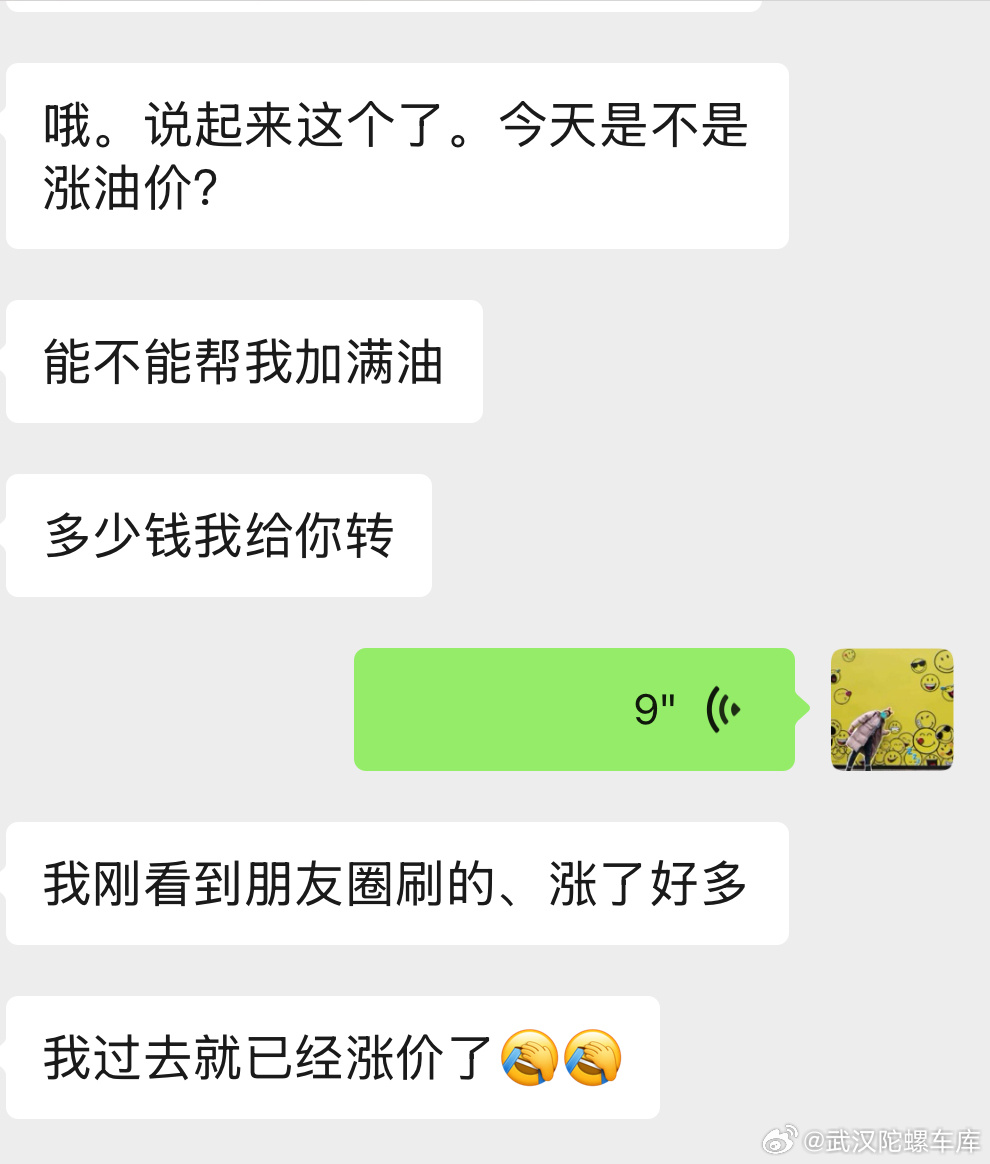
Task: Open the sender's yellow smiley avatar
Action: (891, 709)
